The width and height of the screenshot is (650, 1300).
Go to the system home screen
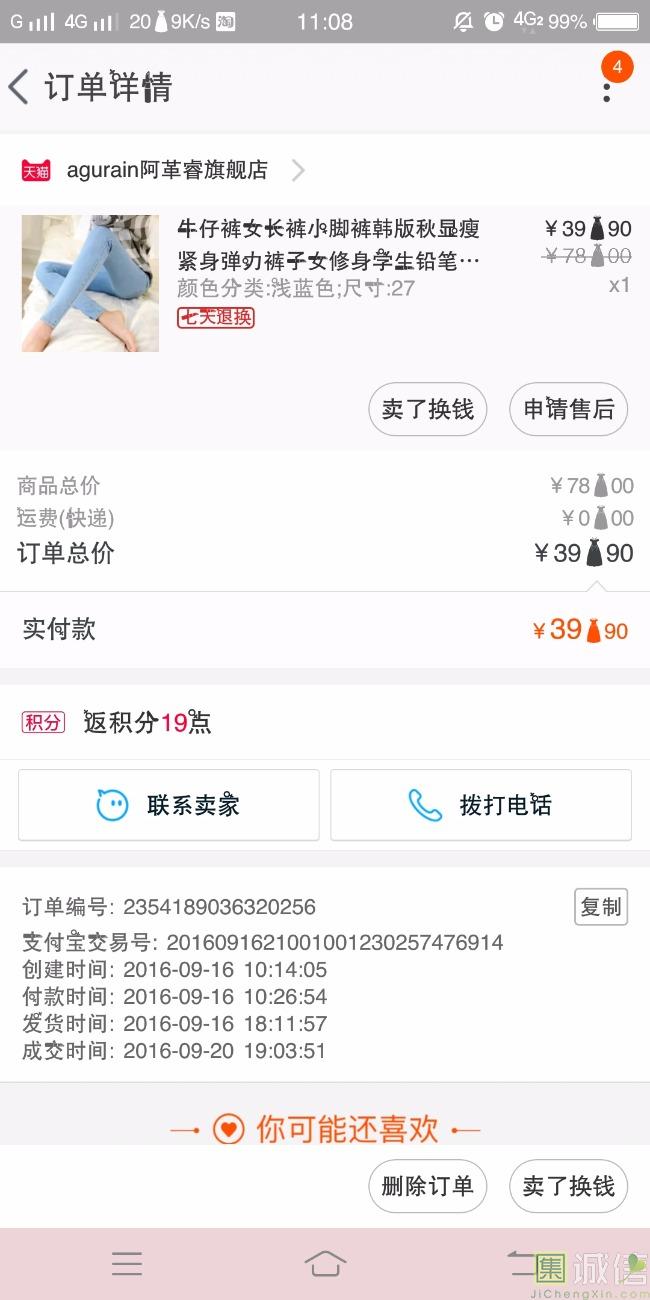(x=325, y=1264)
